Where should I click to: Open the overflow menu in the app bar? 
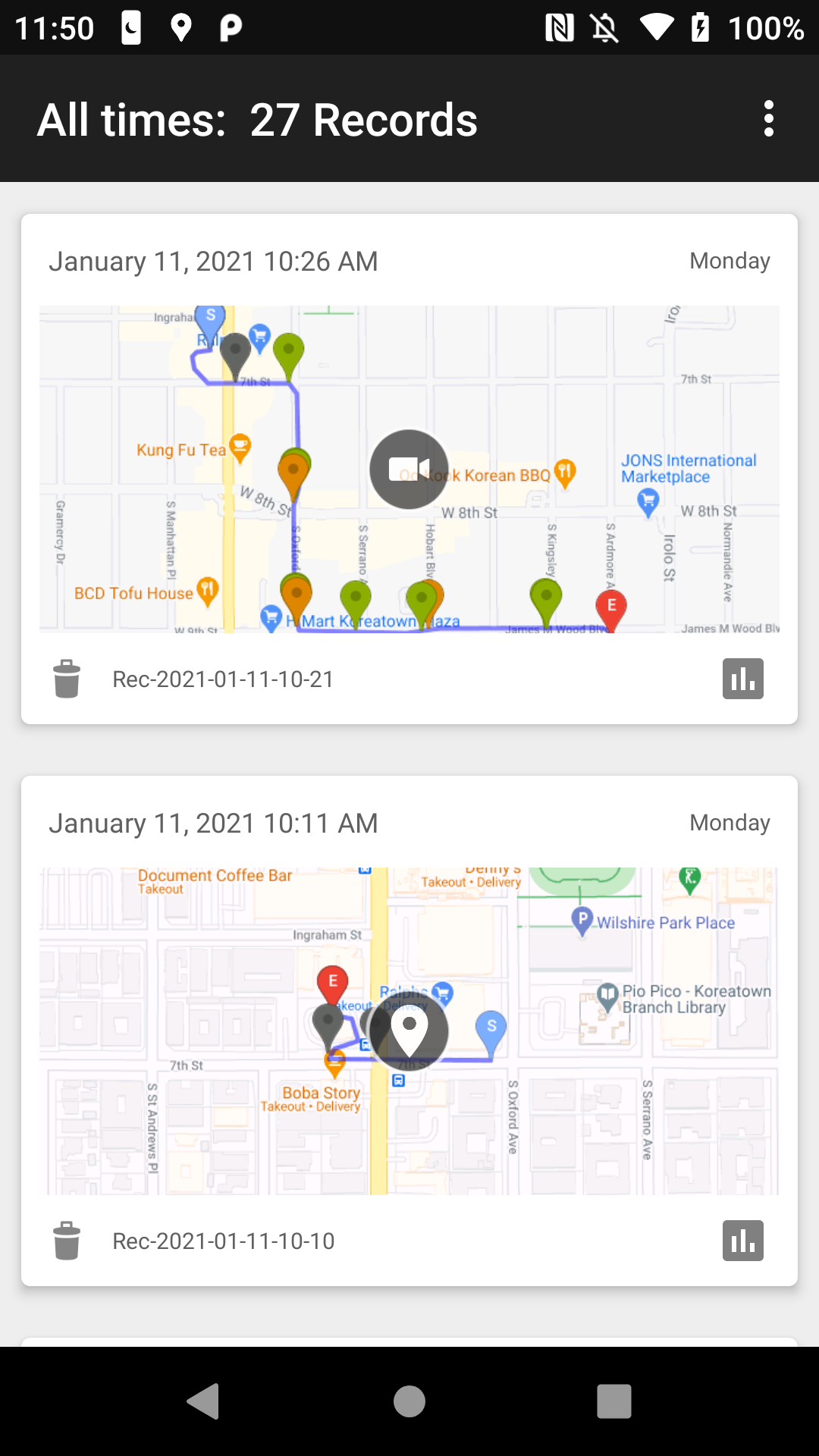(768, 119)
